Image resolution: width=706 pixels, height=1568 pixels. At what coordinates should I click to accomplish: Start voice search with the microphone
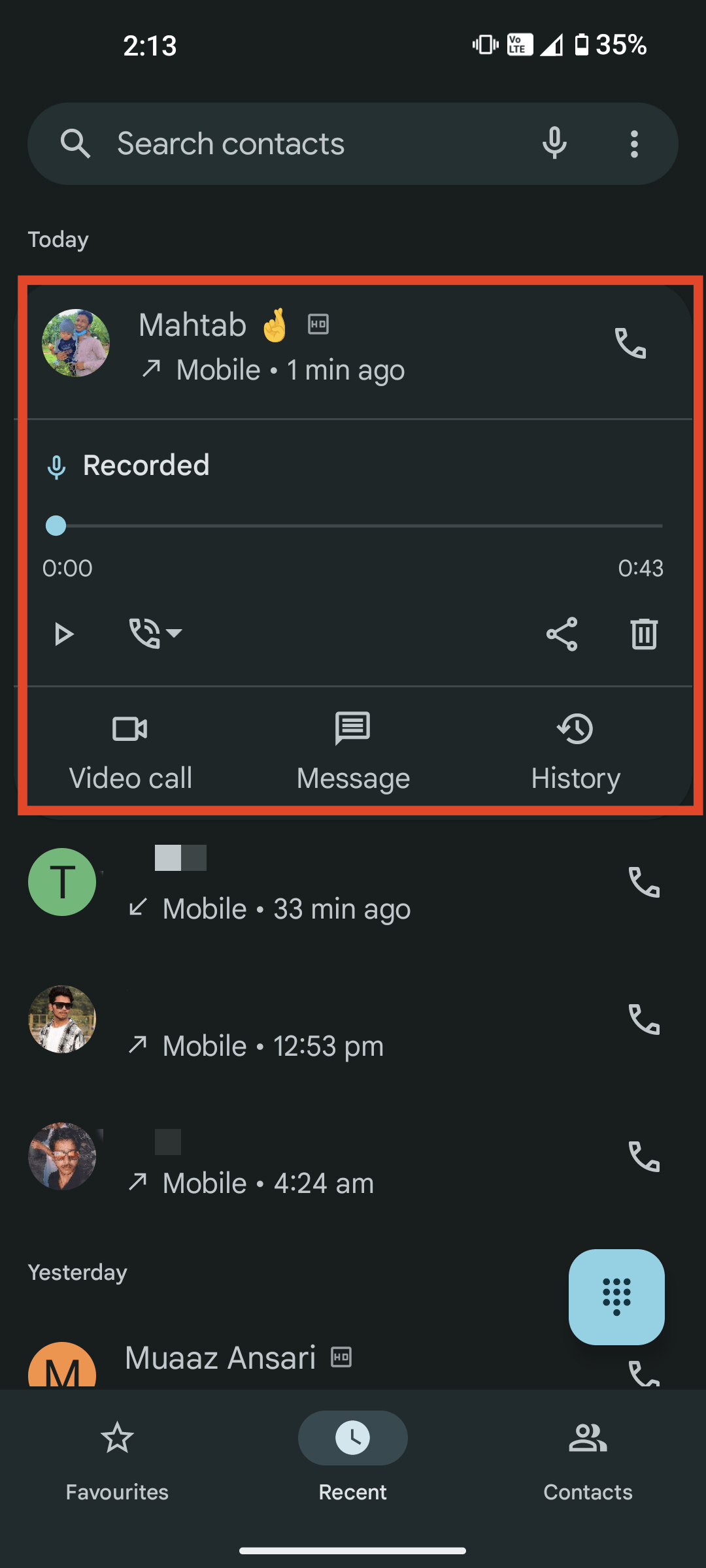[554, 143]
